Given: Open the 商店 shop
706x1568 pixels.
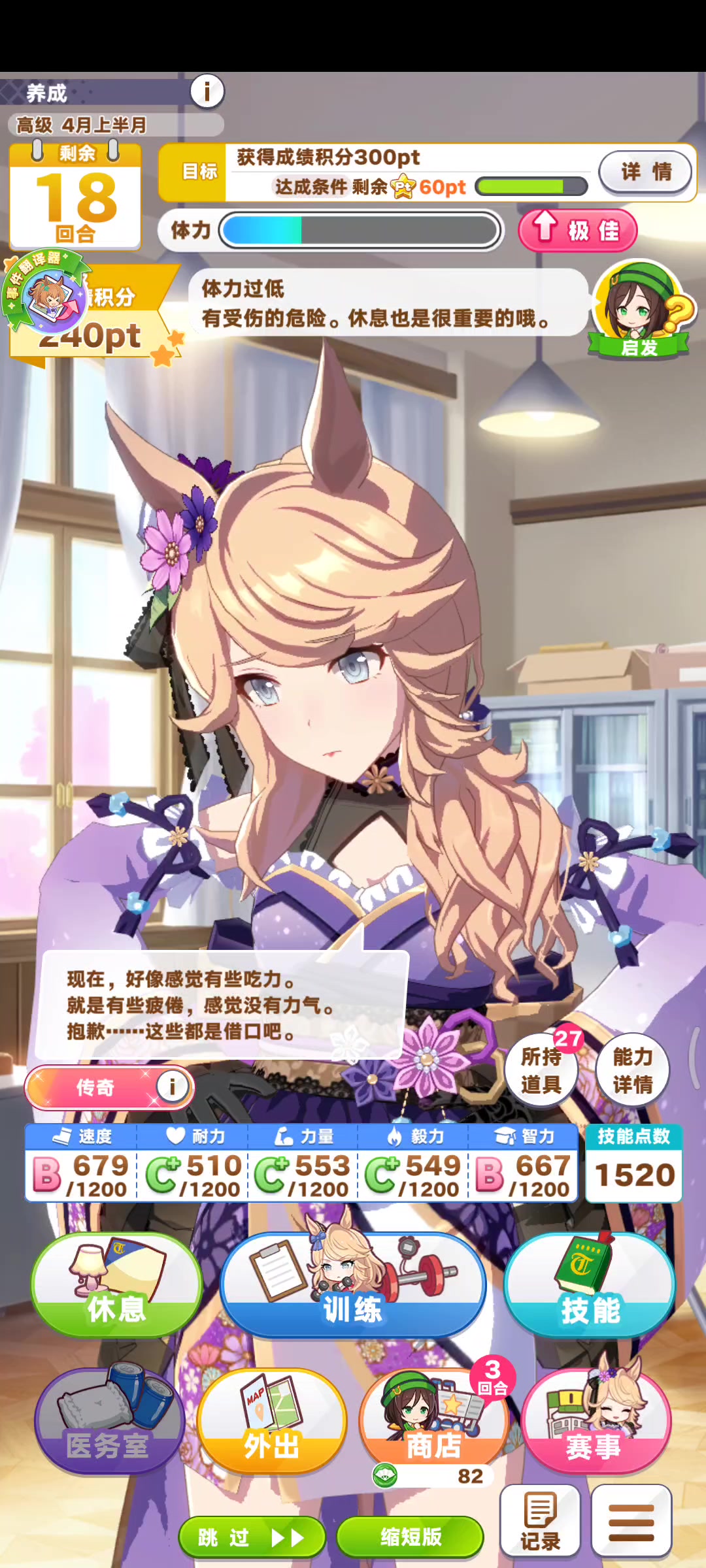Looking at the screenshot, I should click(433, 1421).
